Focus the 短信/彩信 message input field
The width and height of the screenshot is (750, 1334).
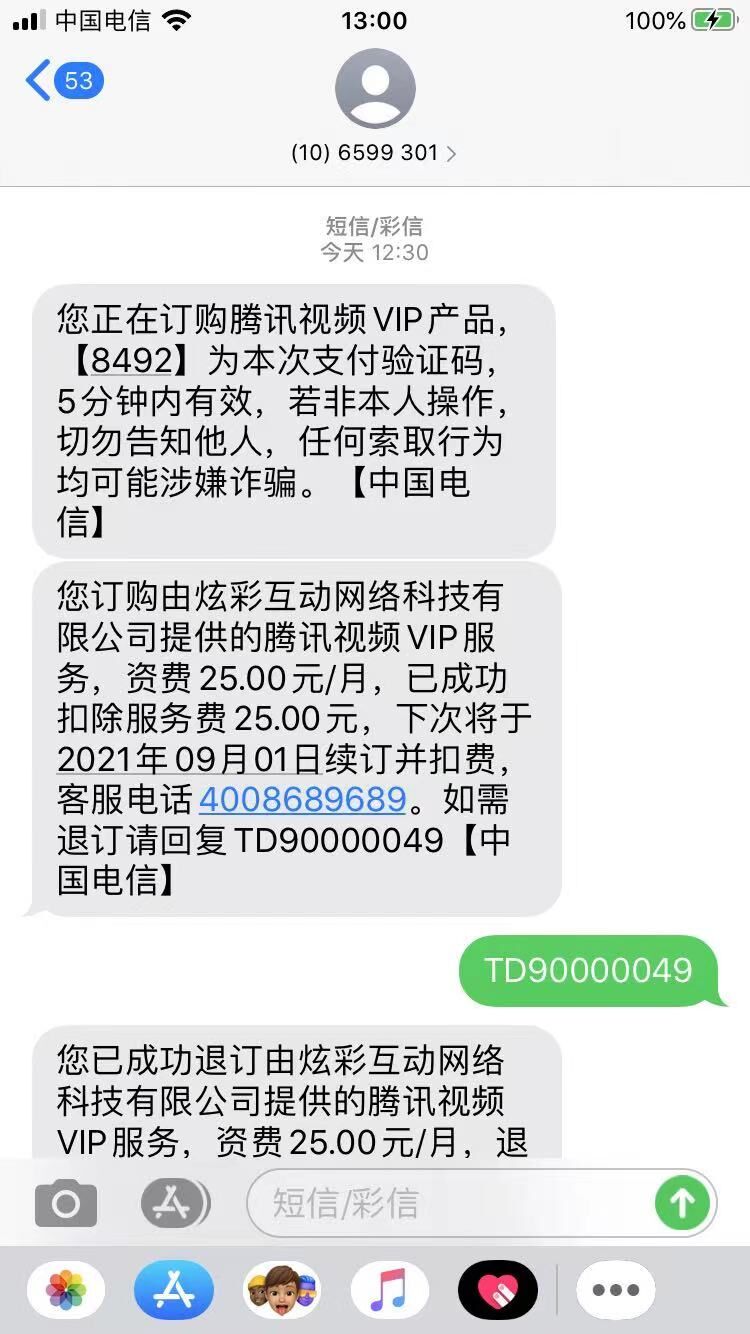(450, 1203)
